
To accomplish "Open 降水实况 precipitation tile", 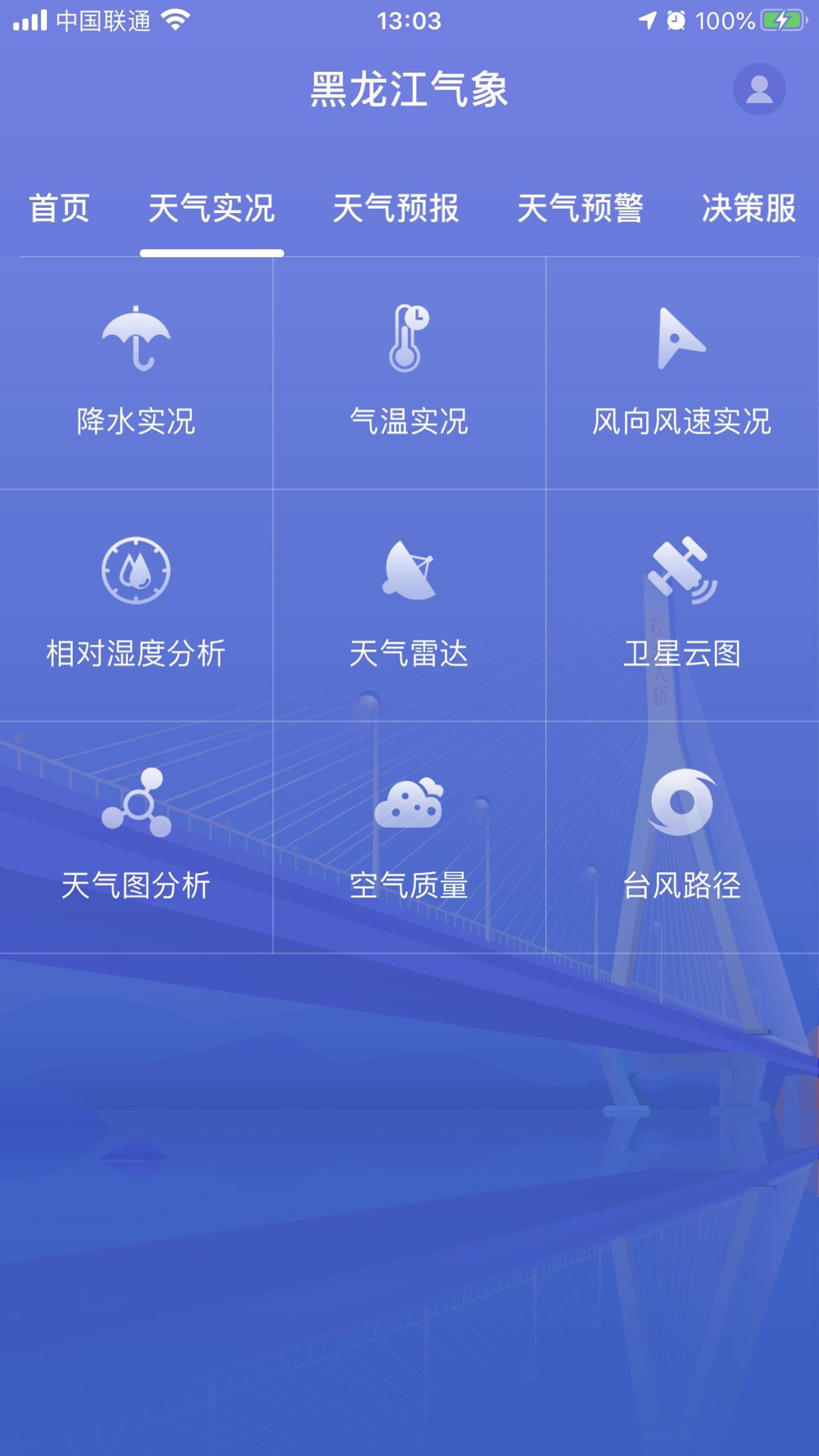I will tap(136, 373).
